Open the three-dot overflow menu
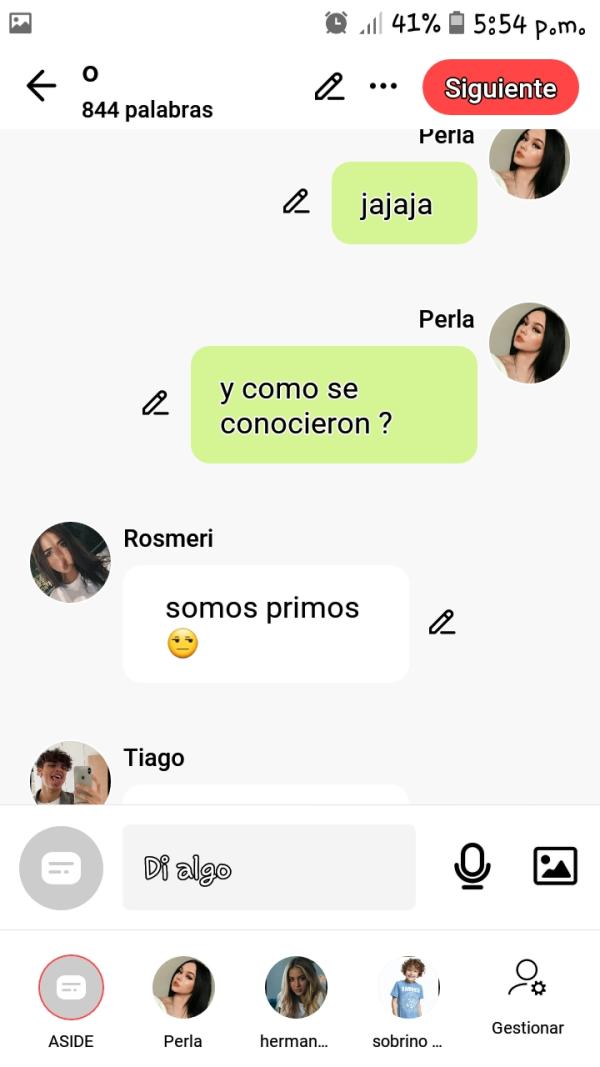The height and width of the screenshot is (1067, 600). click(x=383, y=86)
